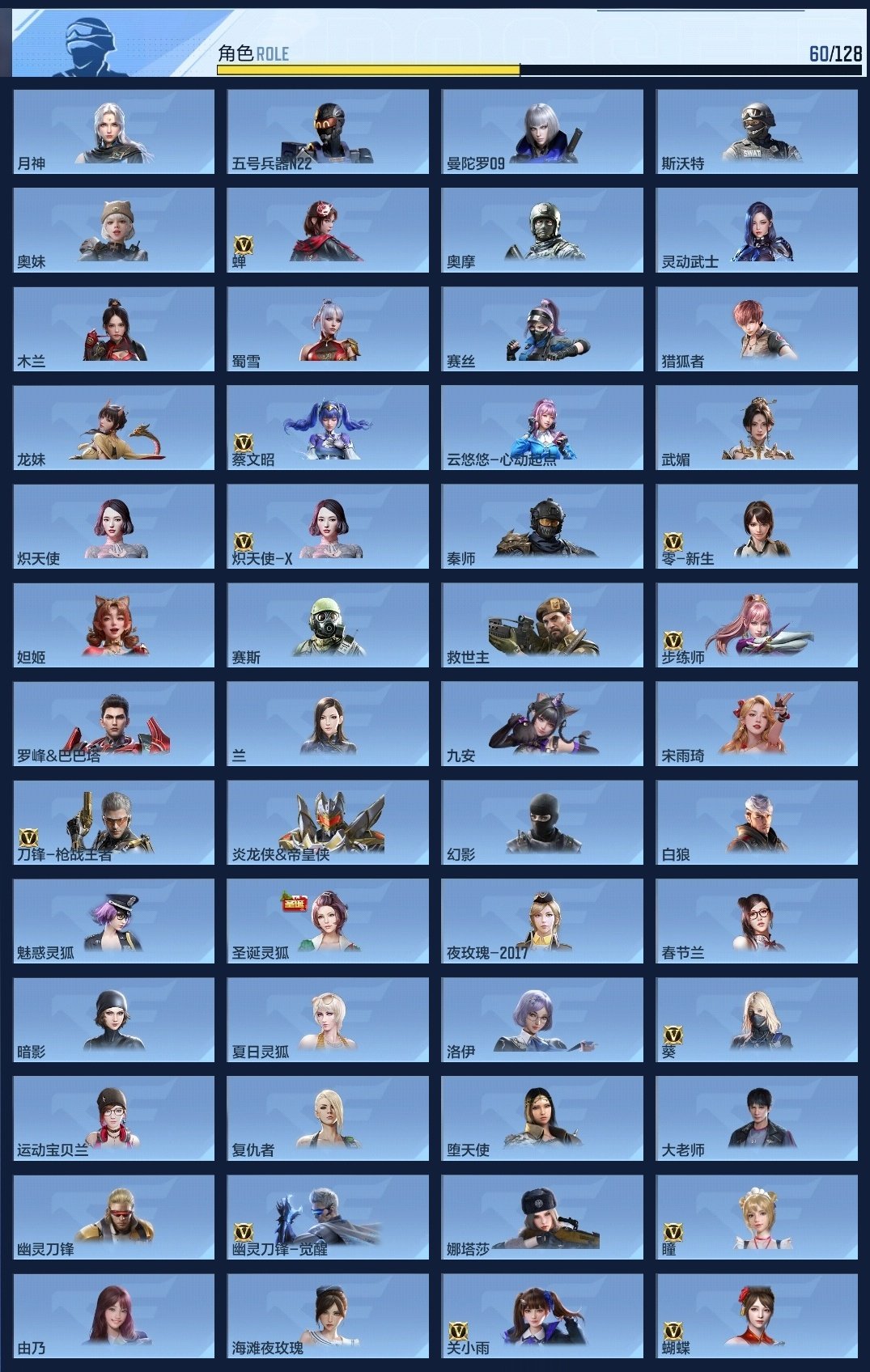
Task: Open the 圣诞灵狐 character card
Action: coord(328,921)
